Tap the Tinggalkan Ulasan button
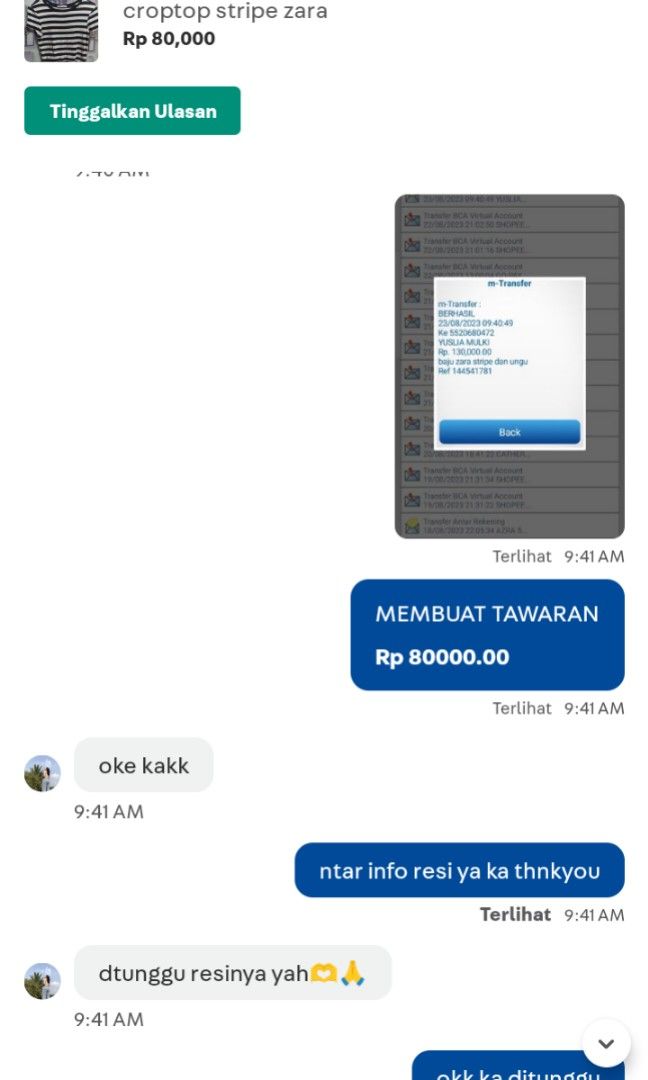The image size is (648, 1080). tap(132, 111)
